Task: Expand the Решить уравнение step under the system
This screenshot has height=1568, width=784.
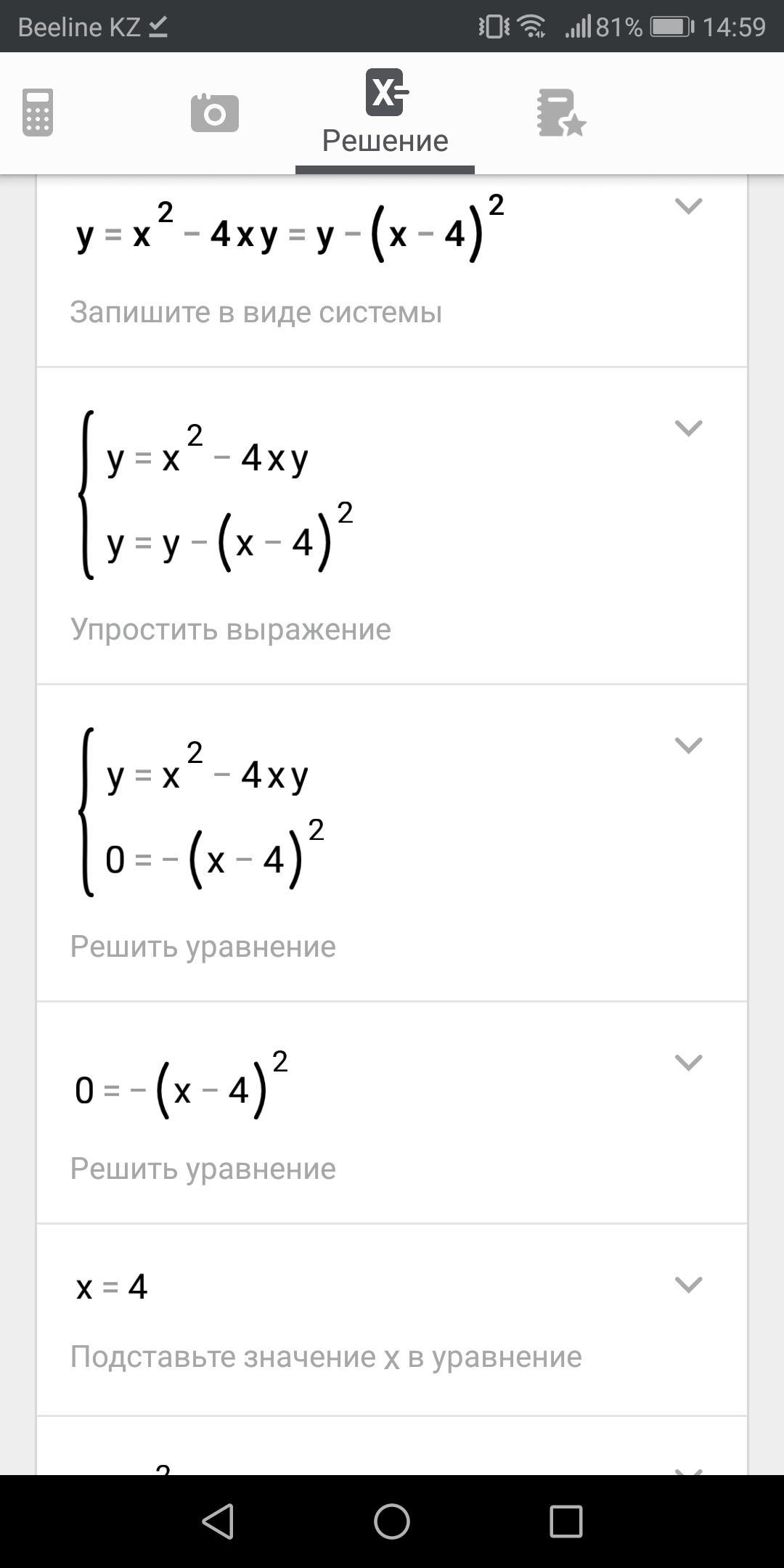Action: [688, 746]
